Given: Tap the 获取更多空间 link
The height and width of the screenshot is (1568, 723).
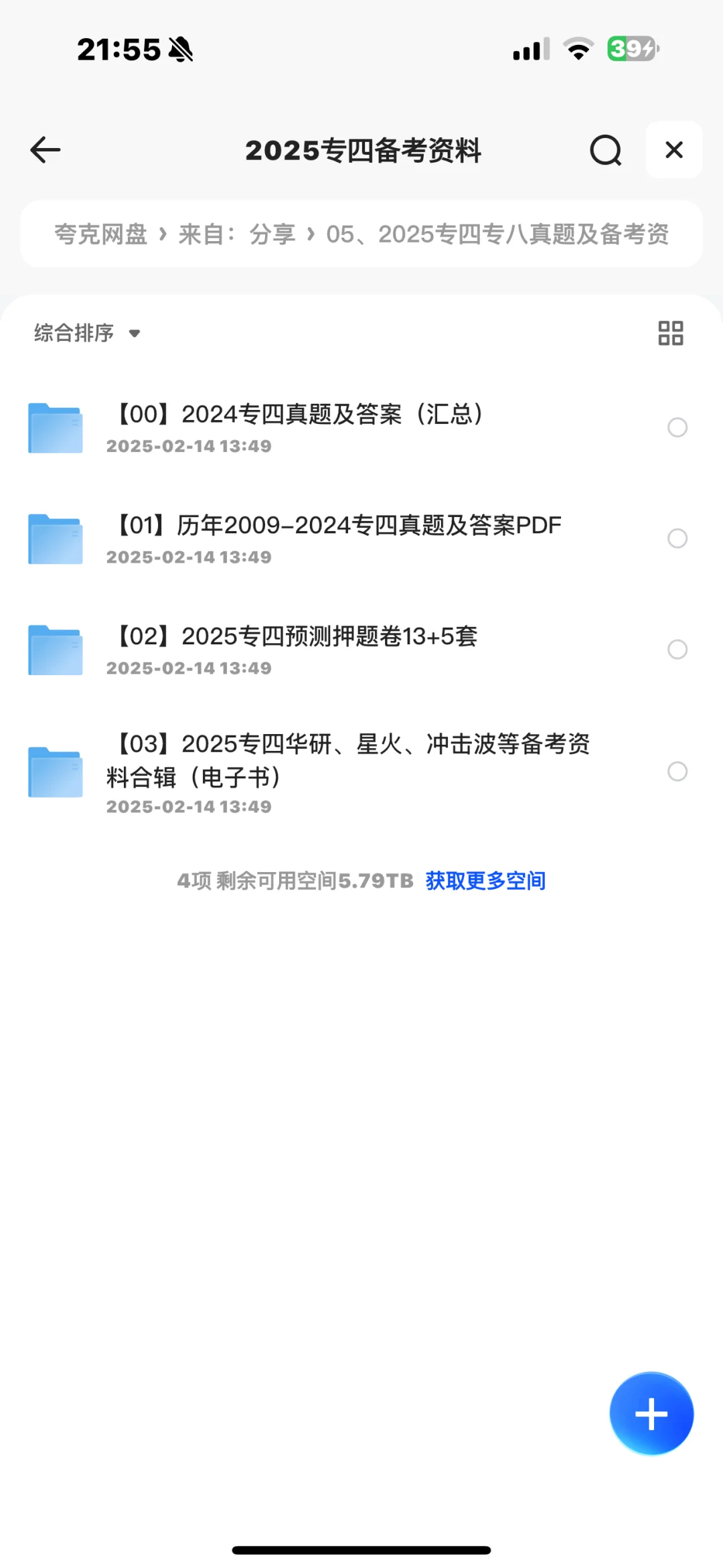Looking at the screenshot, I should (x=486, y=880).
